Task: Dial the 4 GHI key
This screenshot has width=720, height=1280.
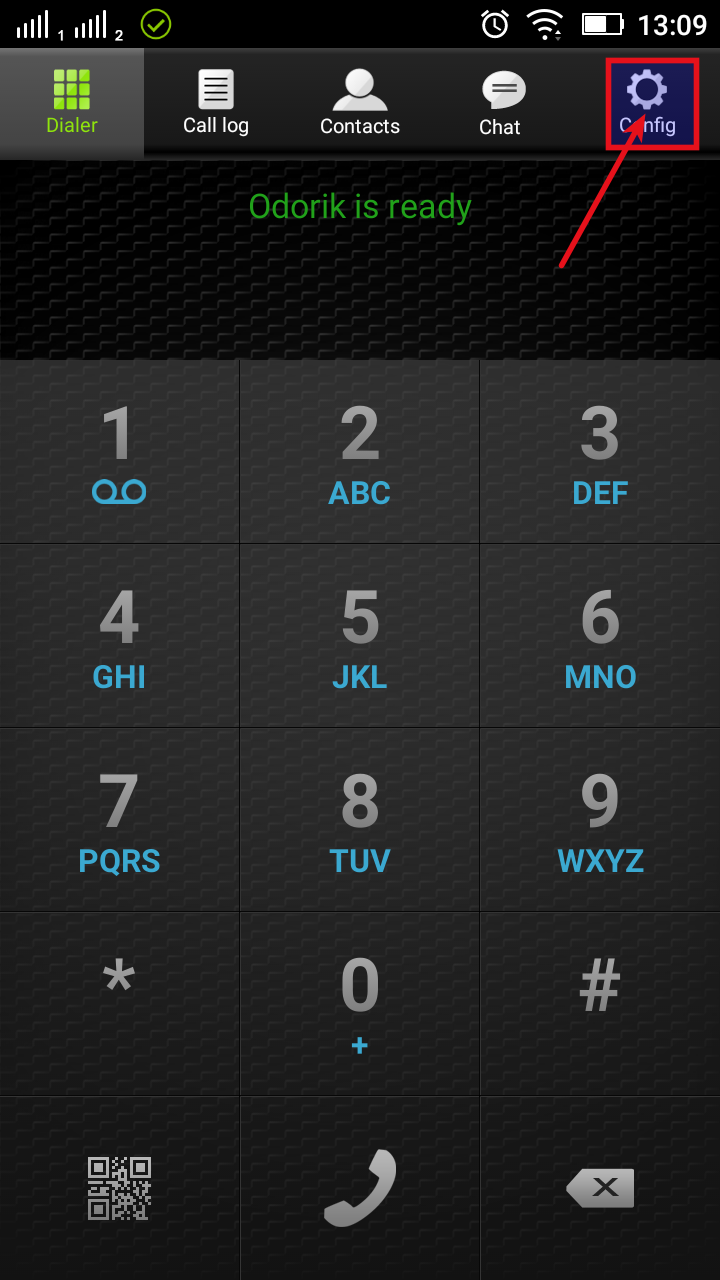Action: point(119,636)
